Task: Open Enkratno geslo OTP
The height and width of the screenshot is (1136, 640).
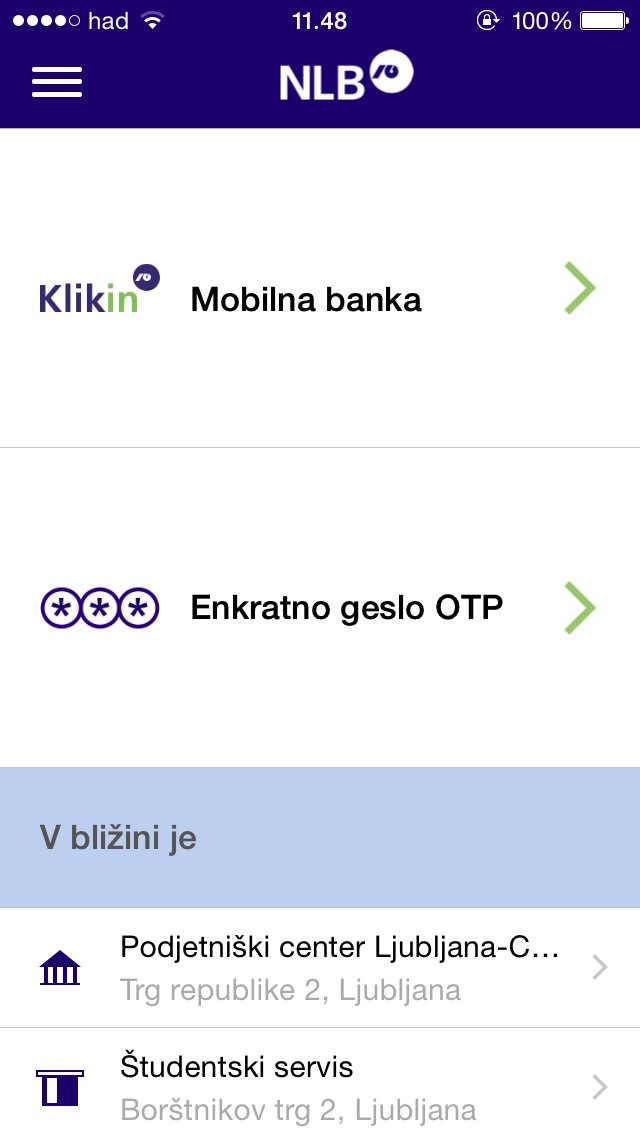Action: [320, 608]
